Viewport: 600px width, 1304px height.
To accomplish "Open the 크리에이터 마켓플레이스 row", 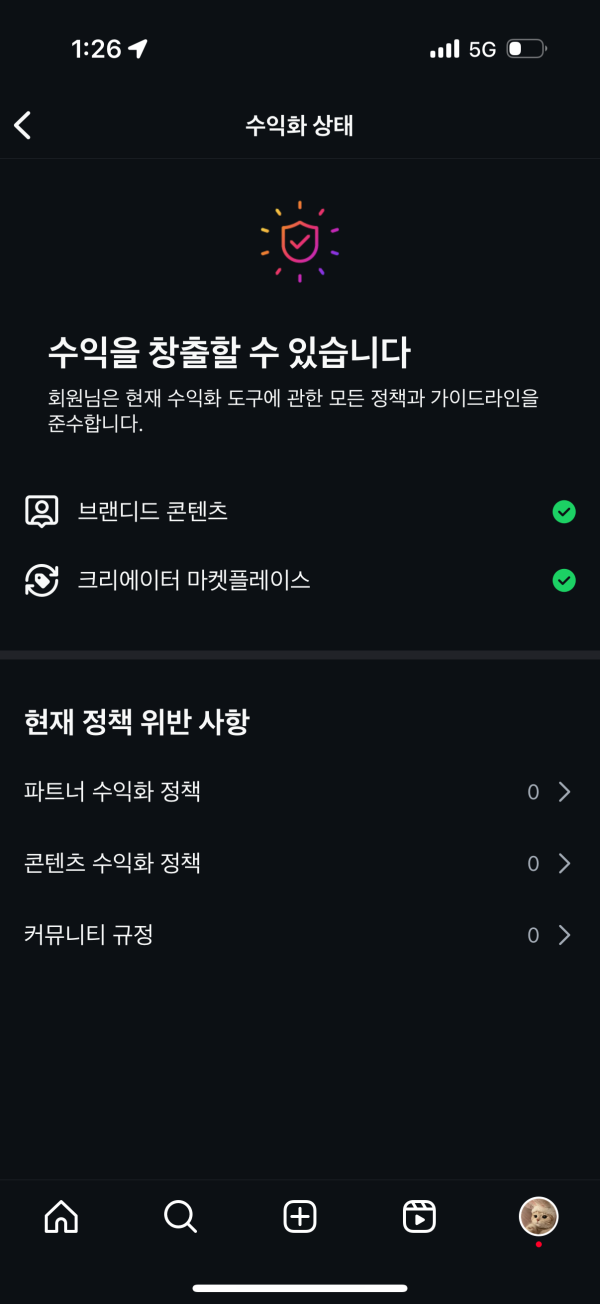I will click(300, 580).
